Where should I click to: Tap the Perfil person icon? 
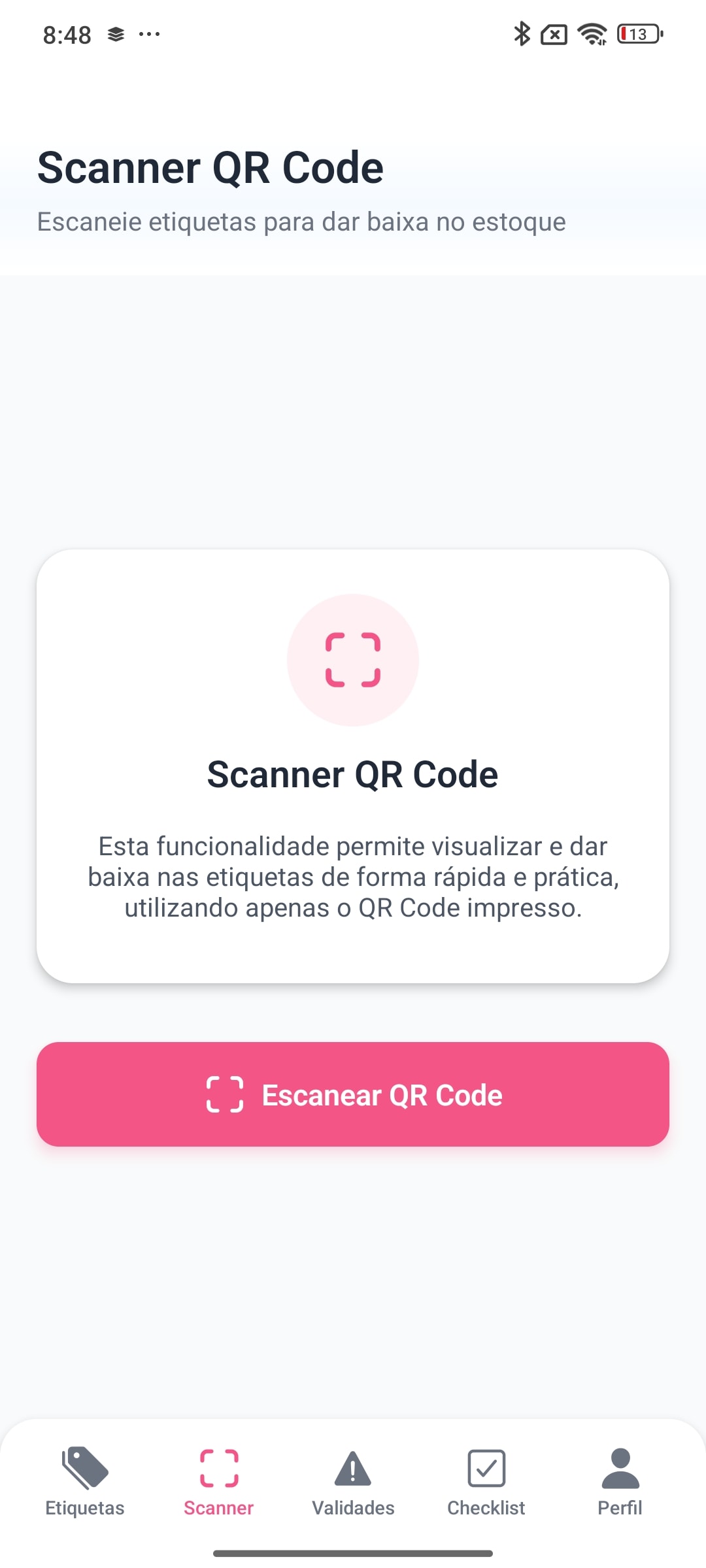(620, 1467)
